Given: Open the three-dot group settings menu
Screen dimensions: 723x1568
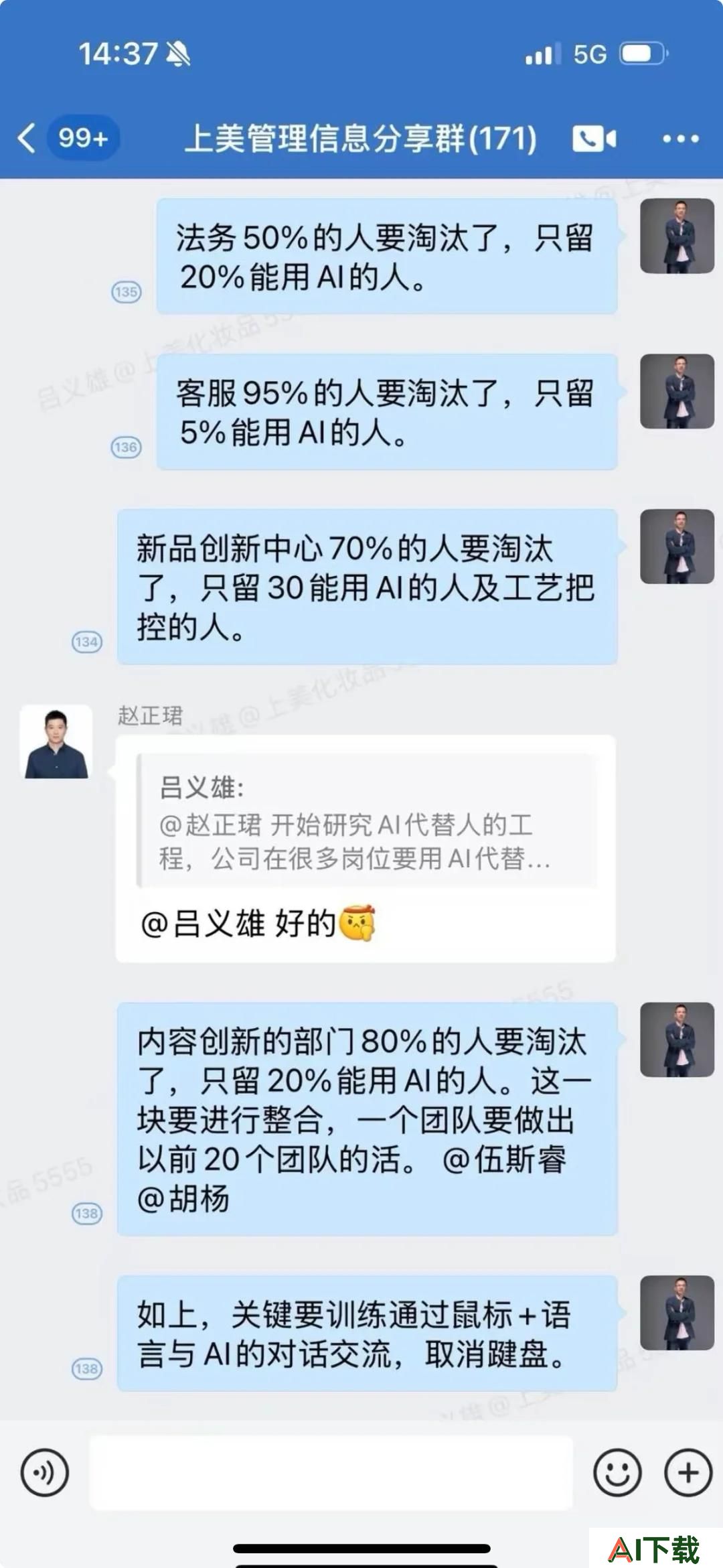Looking at the screenshot, I should (681, 139).
